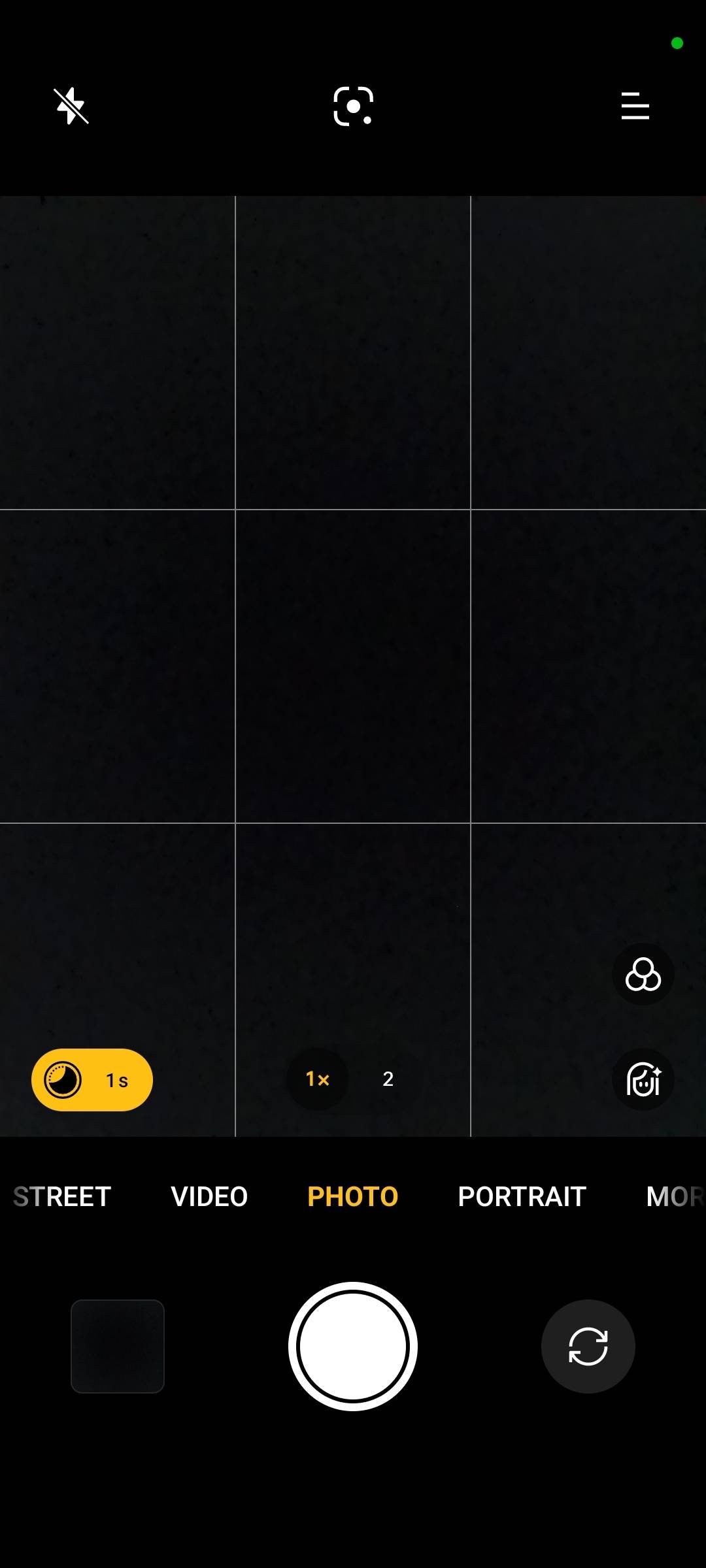The height and width of the screenshot is (1568, 706).
Task: Open Google Lens scanner
Action: [353, 106]
